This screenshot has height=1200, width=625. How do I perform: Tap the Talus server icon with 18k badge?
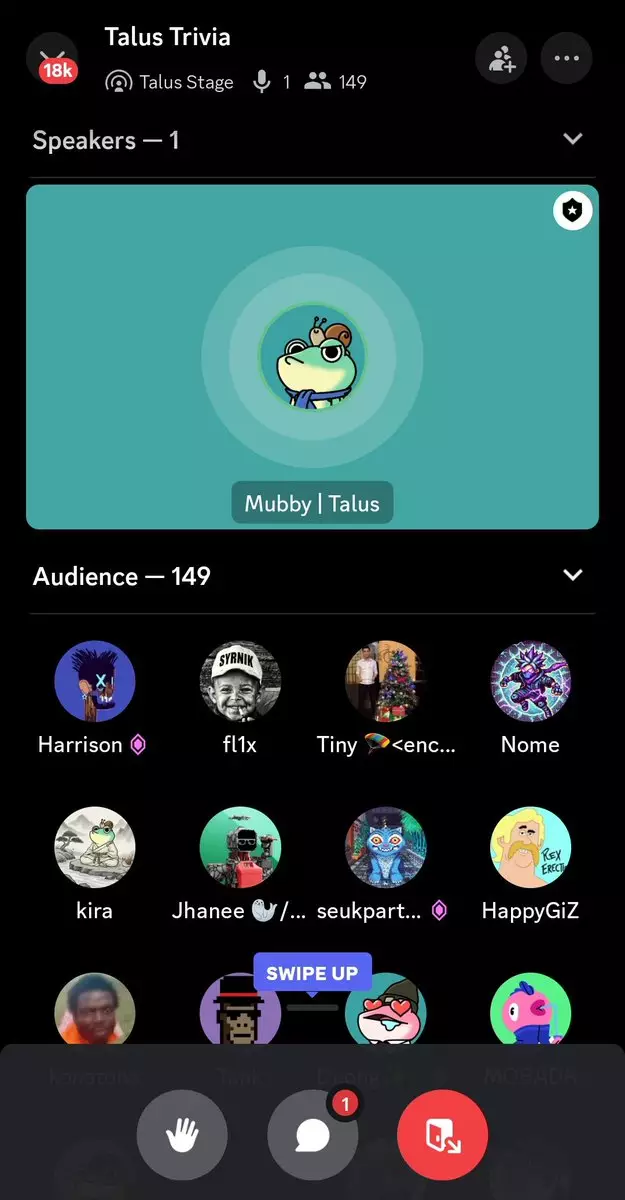(52, 60)
